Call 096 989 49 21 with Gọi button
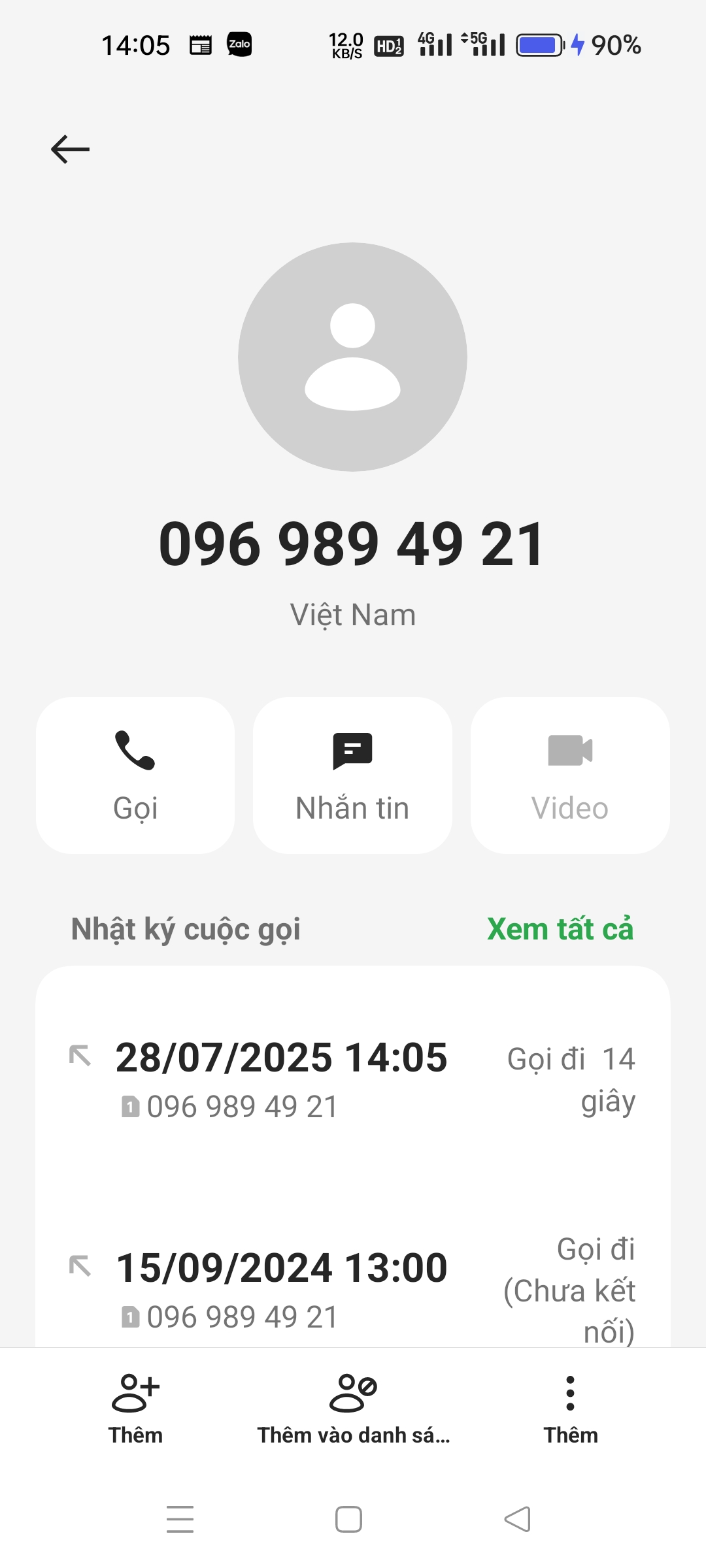The image size is (706, 1568). 135,775
